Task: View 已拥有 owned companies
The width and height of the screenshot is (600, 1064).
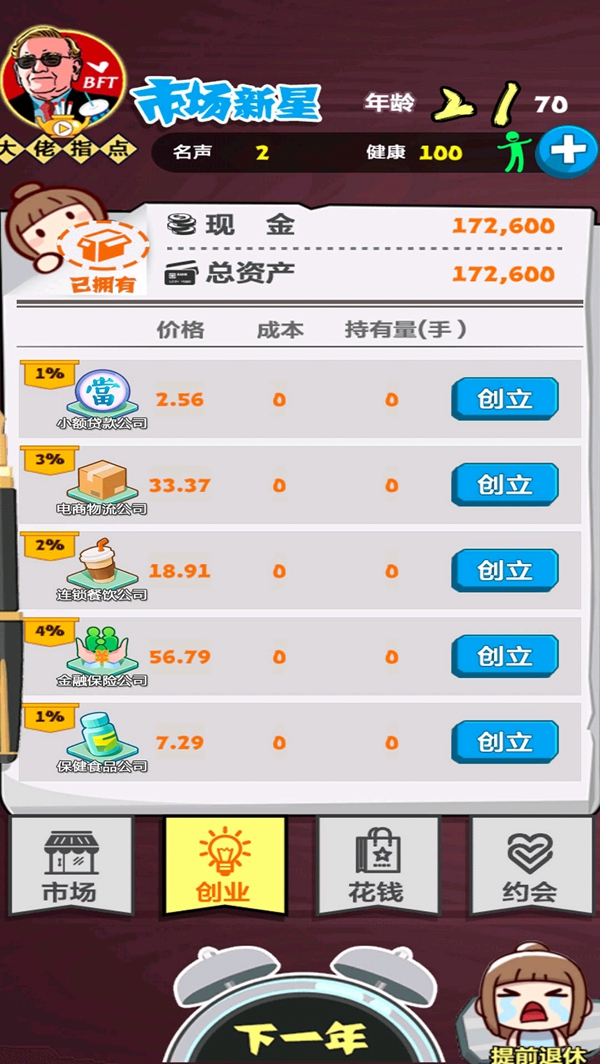Action: coord(102,255)
